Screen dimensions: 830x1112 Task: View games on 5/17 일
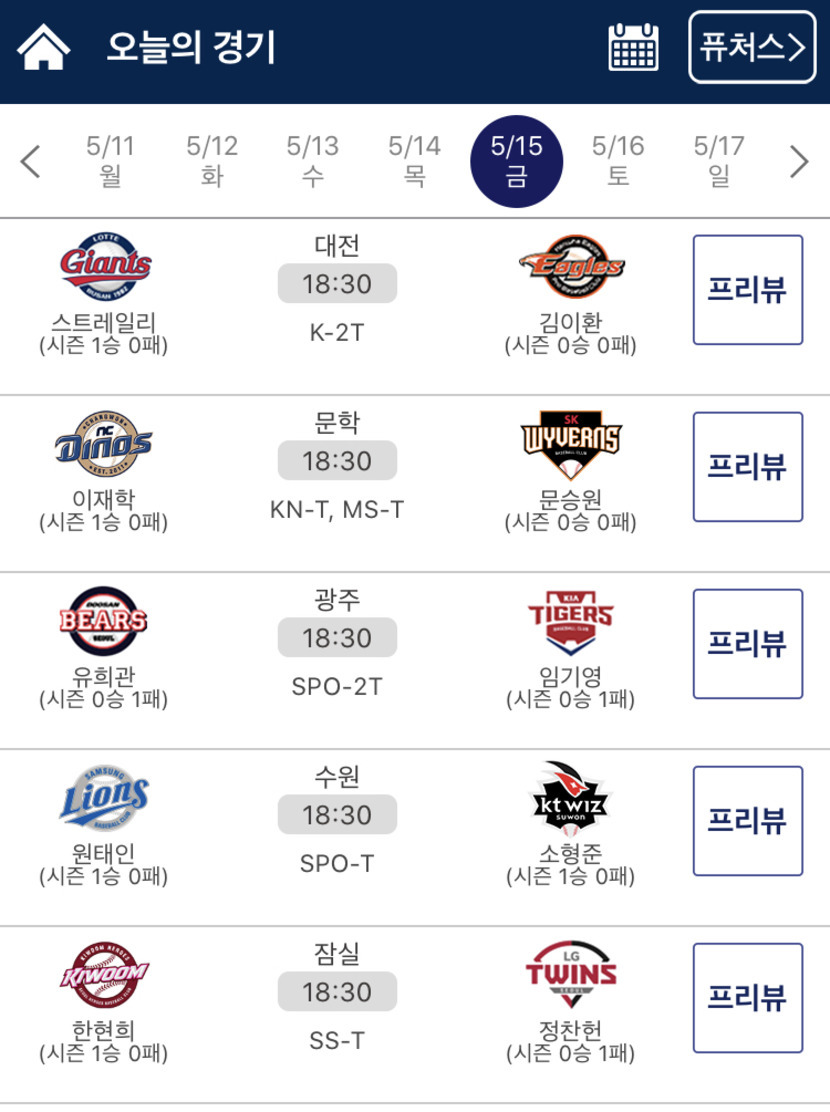click(x=719, y=161)
